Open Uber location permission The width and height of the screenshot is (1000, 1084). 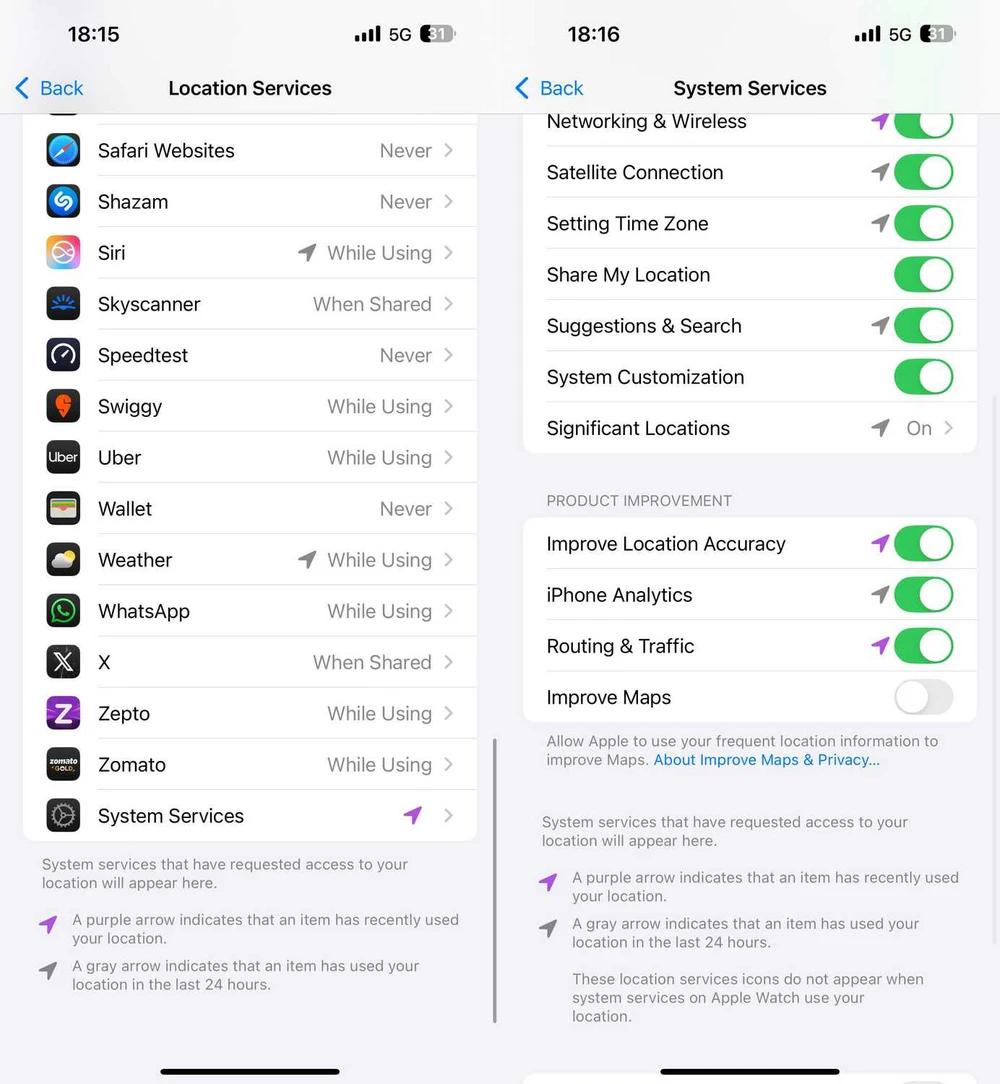(250, 458)
